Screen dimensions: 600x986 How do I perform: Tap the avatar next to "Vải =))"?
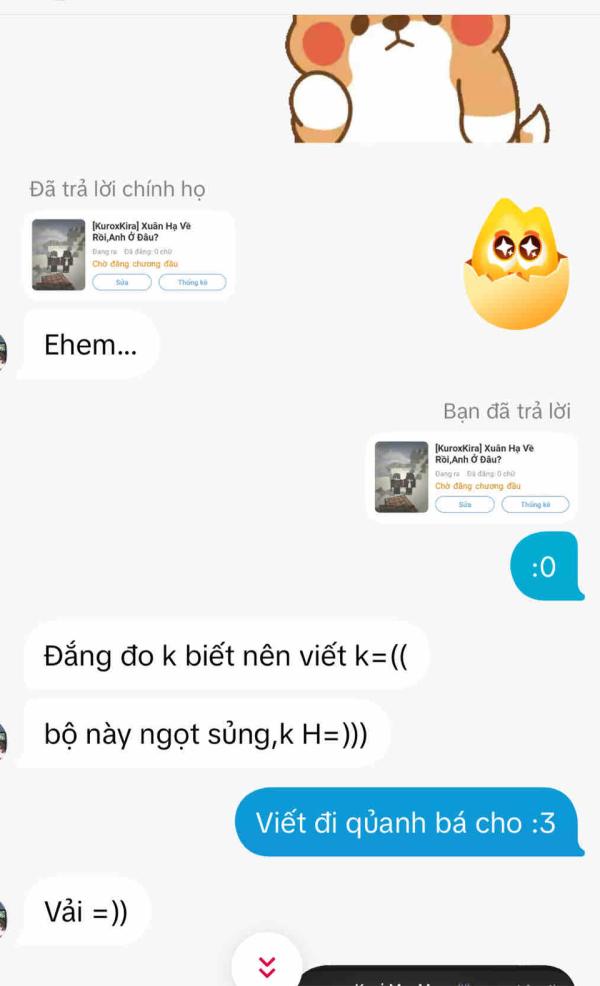(3, 918)
